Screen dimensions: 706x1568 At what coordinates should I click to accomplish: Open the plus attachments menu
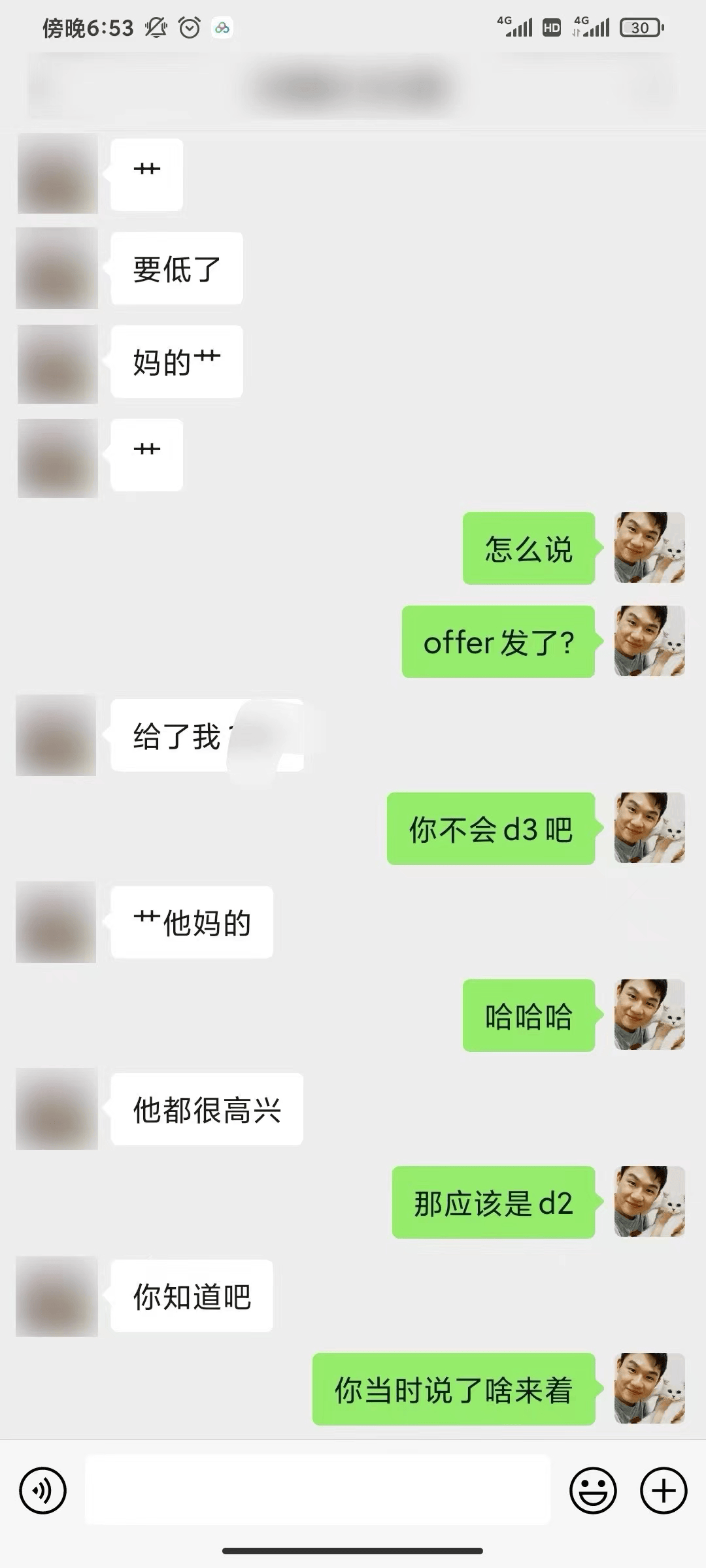coord(663,1490)
